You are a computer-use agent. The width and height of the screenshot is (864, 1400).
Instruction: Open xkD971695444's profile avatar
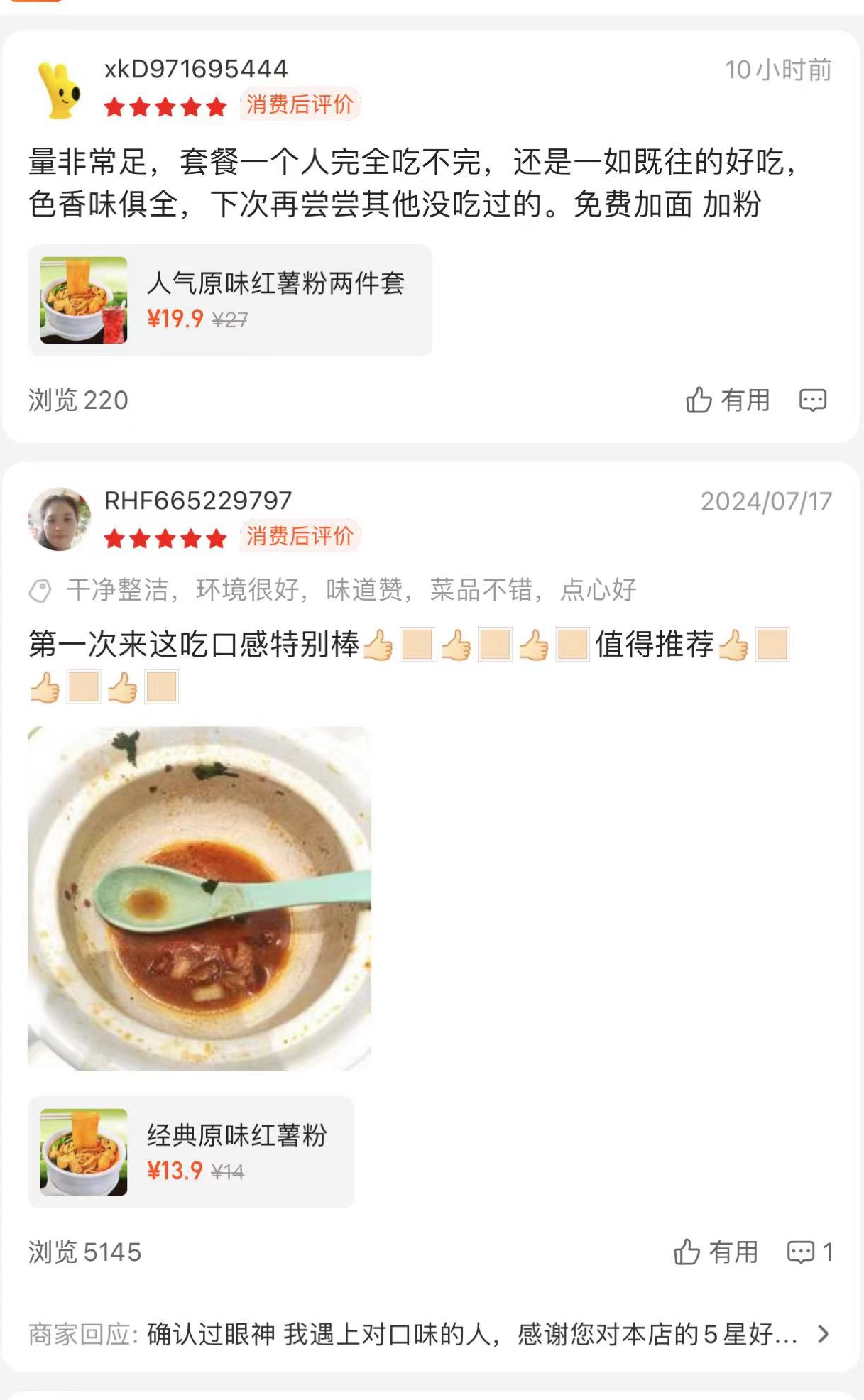pyautogui.click(x=60, y=89)
